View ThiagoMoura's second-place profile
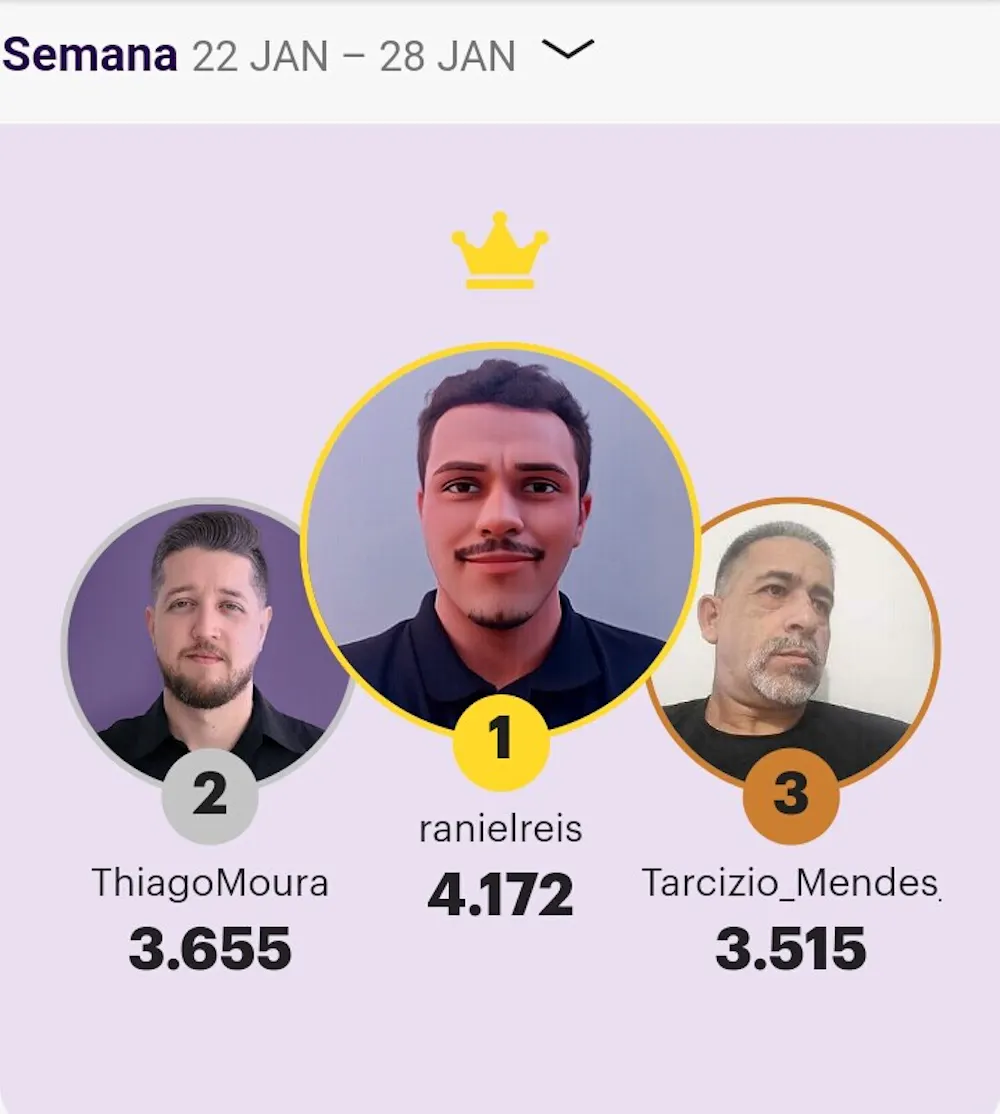The width and height of the screenshot is (1000, 1114). pos(208,640)
